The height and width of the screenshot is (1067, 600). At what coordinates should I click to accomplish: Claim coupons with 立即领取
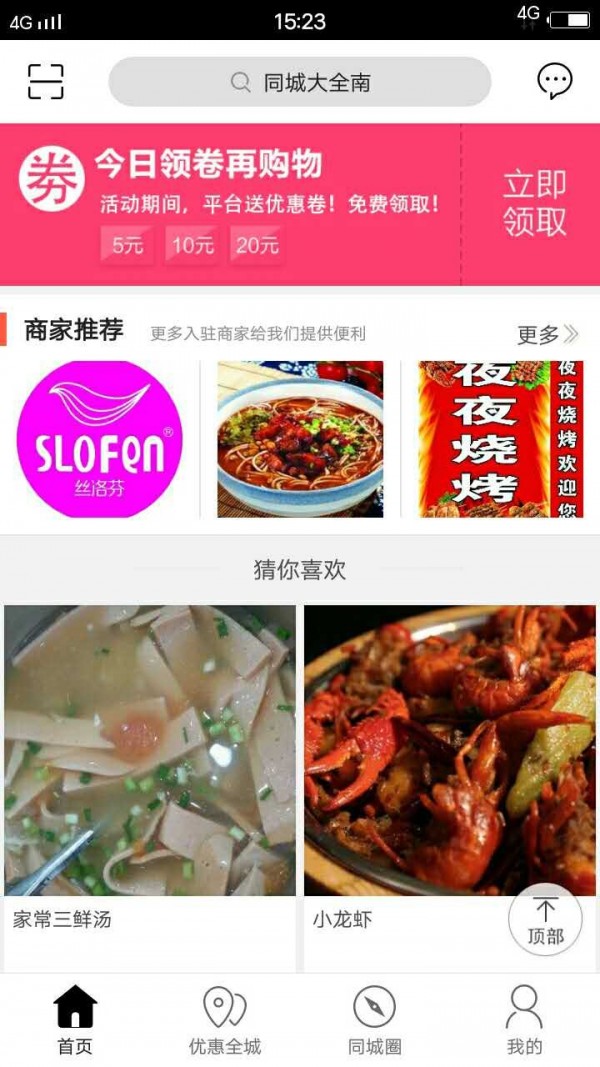[534, 204]
